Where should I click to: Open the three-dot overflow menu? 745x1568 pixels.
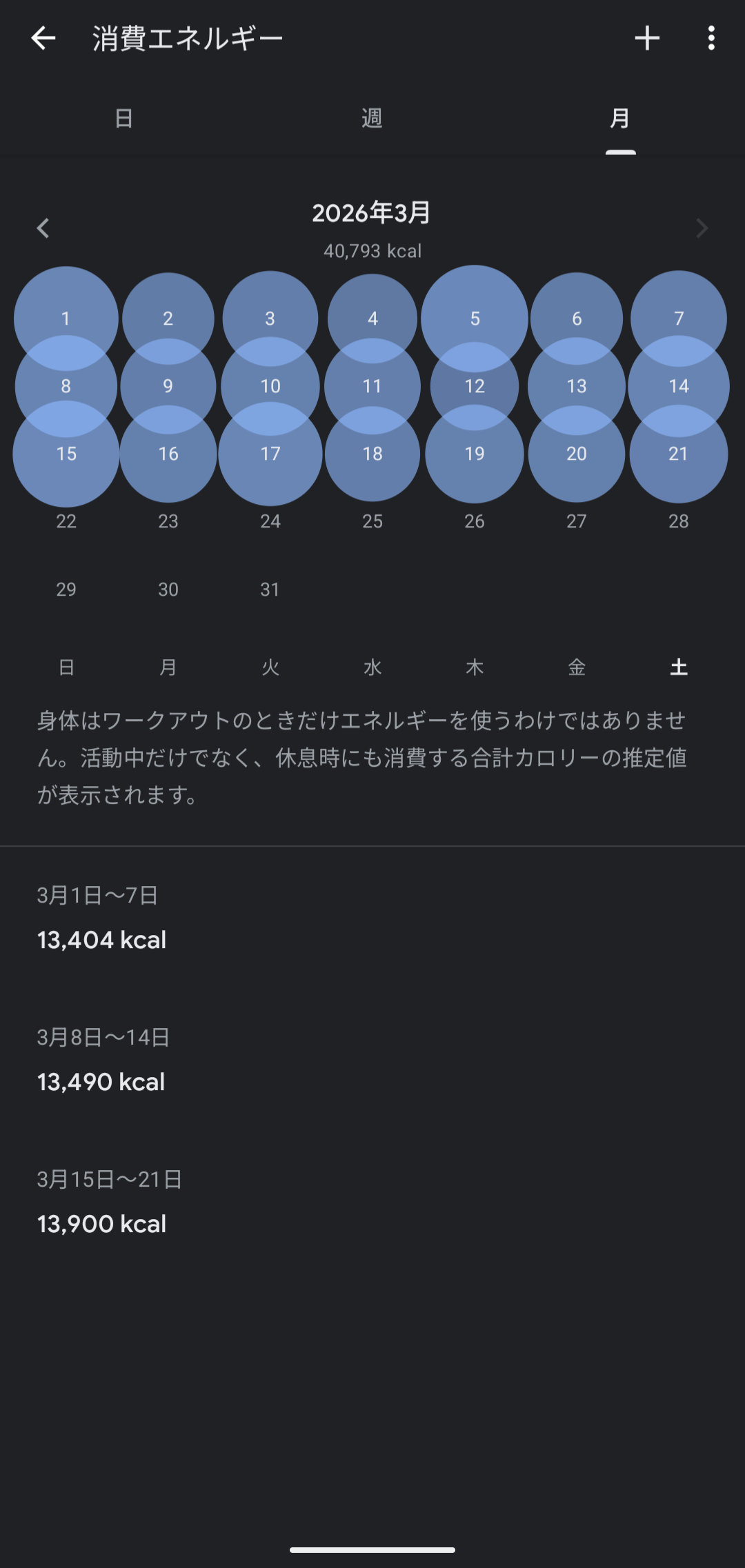point(711,39)
